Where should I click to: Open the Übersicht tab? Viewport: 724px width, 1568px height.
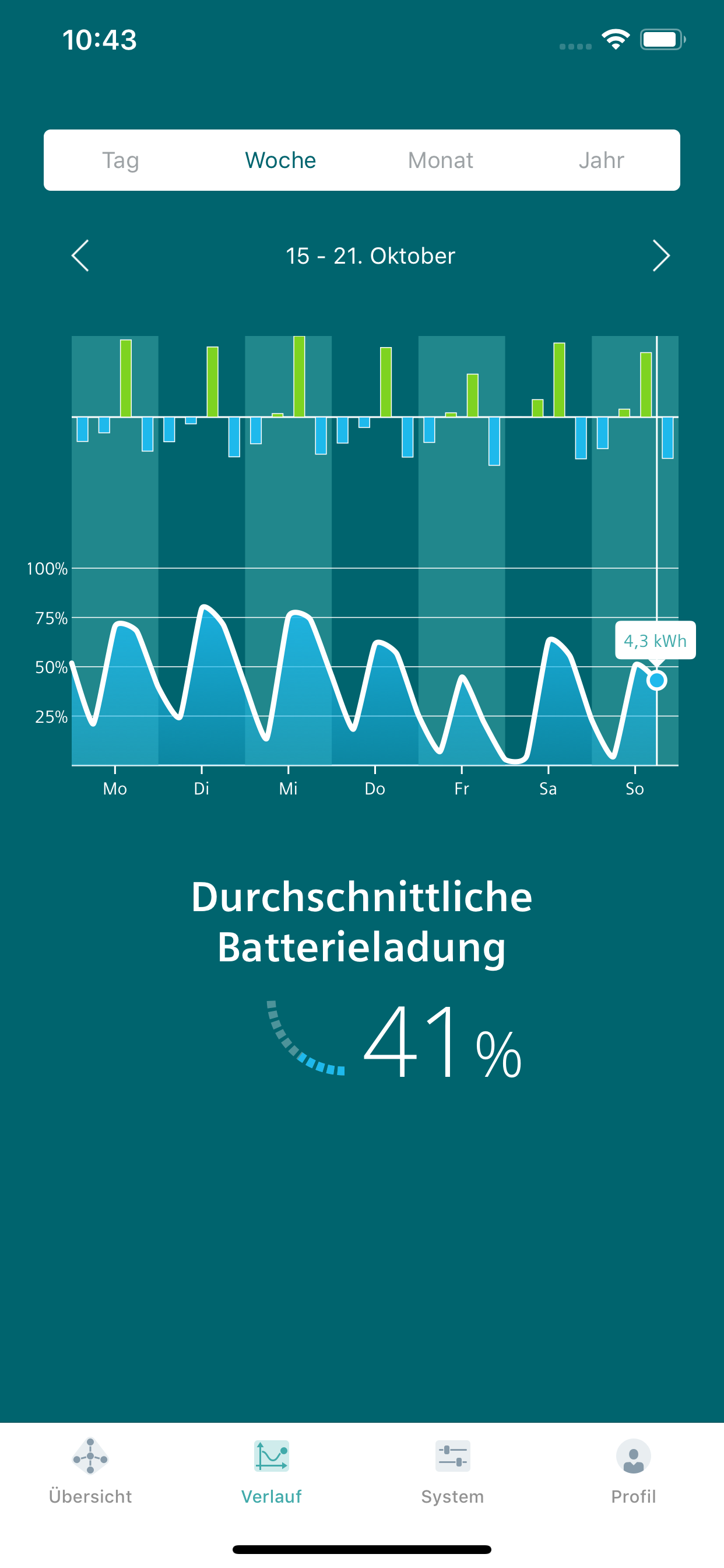[90, 1471]
